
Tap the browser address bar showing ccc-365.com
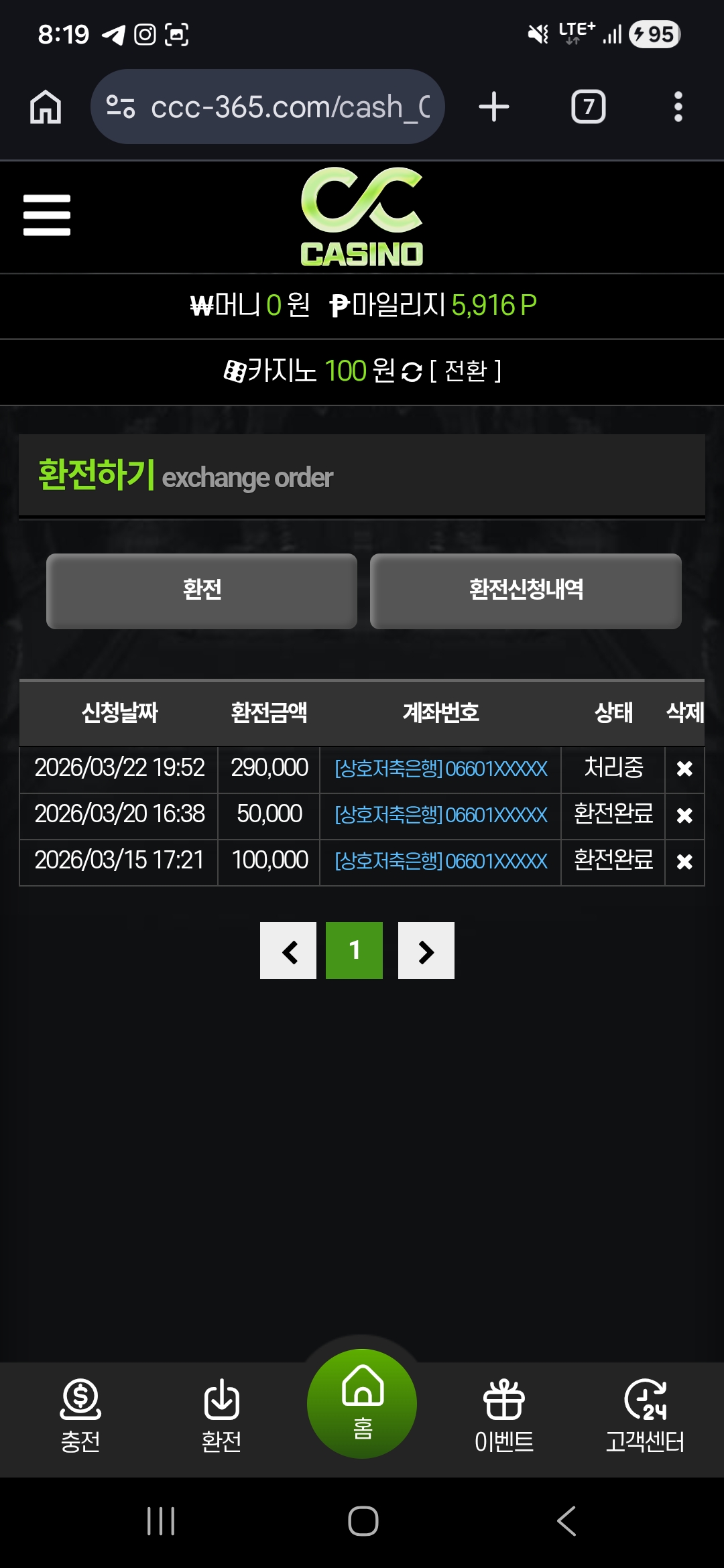coord(268,107)
